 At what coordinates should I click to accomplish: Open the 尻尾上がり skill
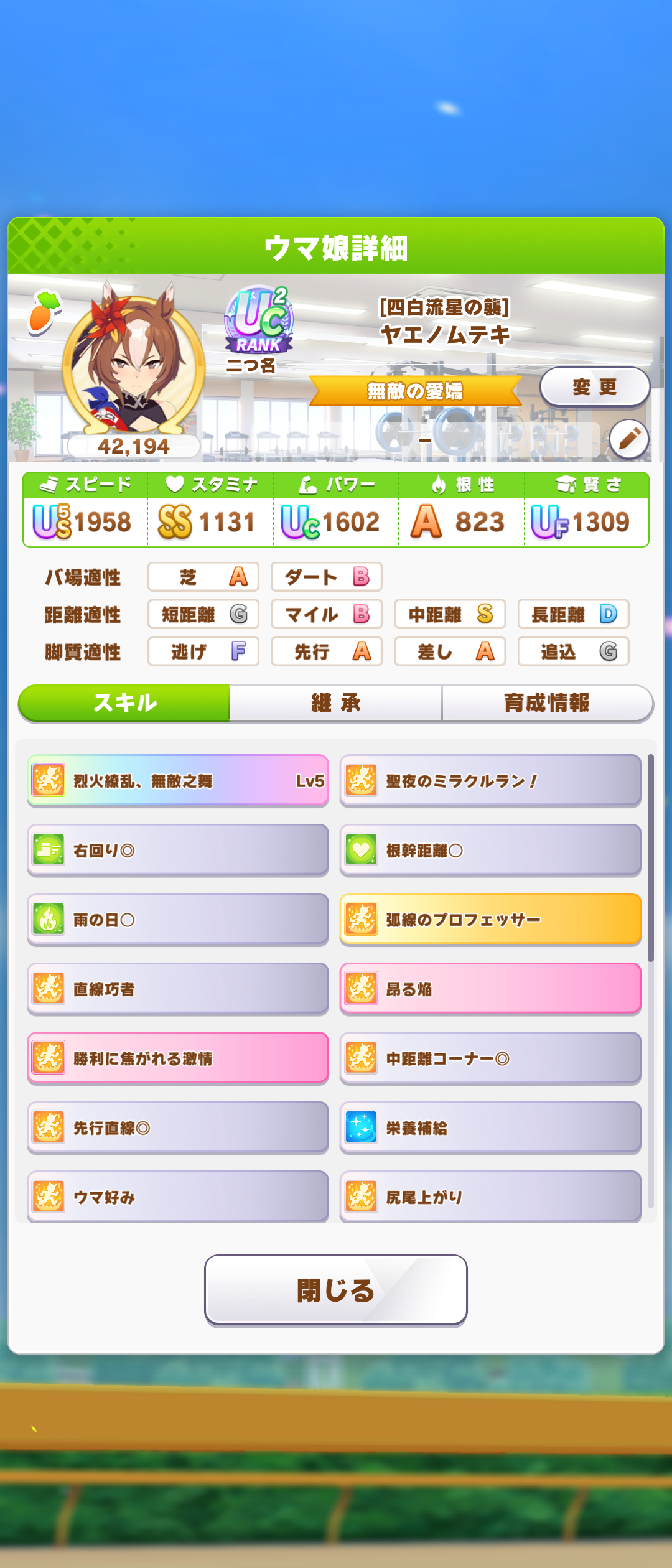[x=490, y=1197]
